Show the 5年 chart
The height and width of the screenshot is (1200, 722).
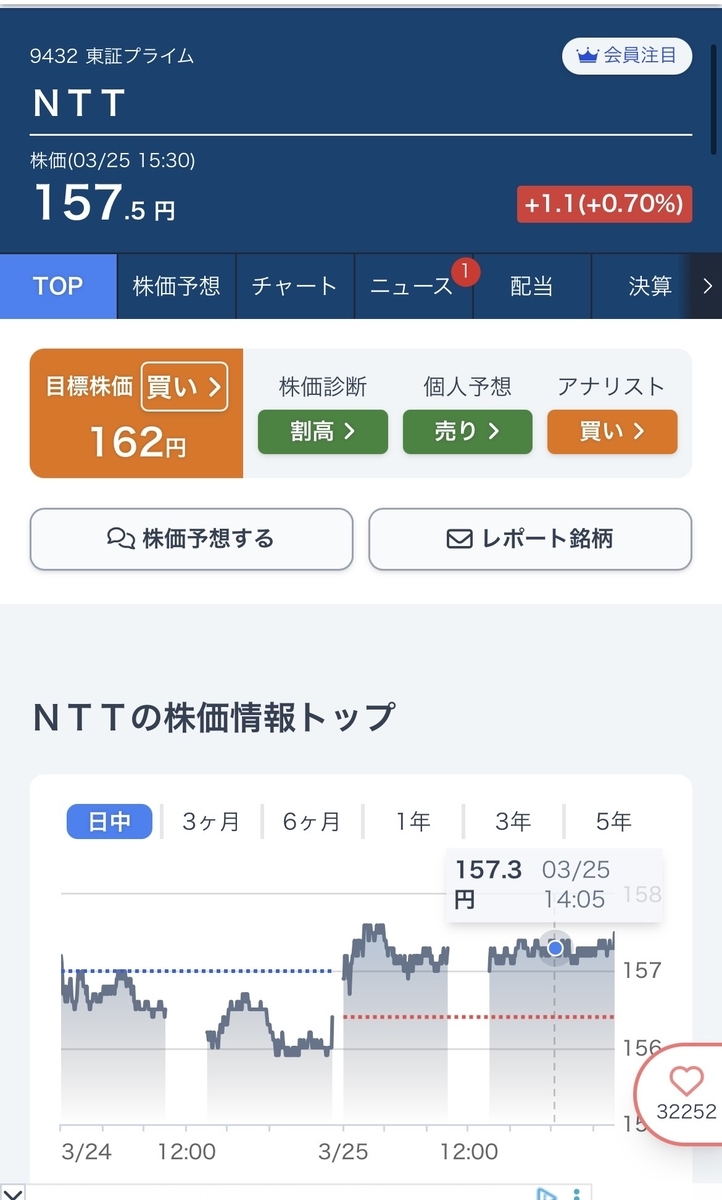(614, 822)
